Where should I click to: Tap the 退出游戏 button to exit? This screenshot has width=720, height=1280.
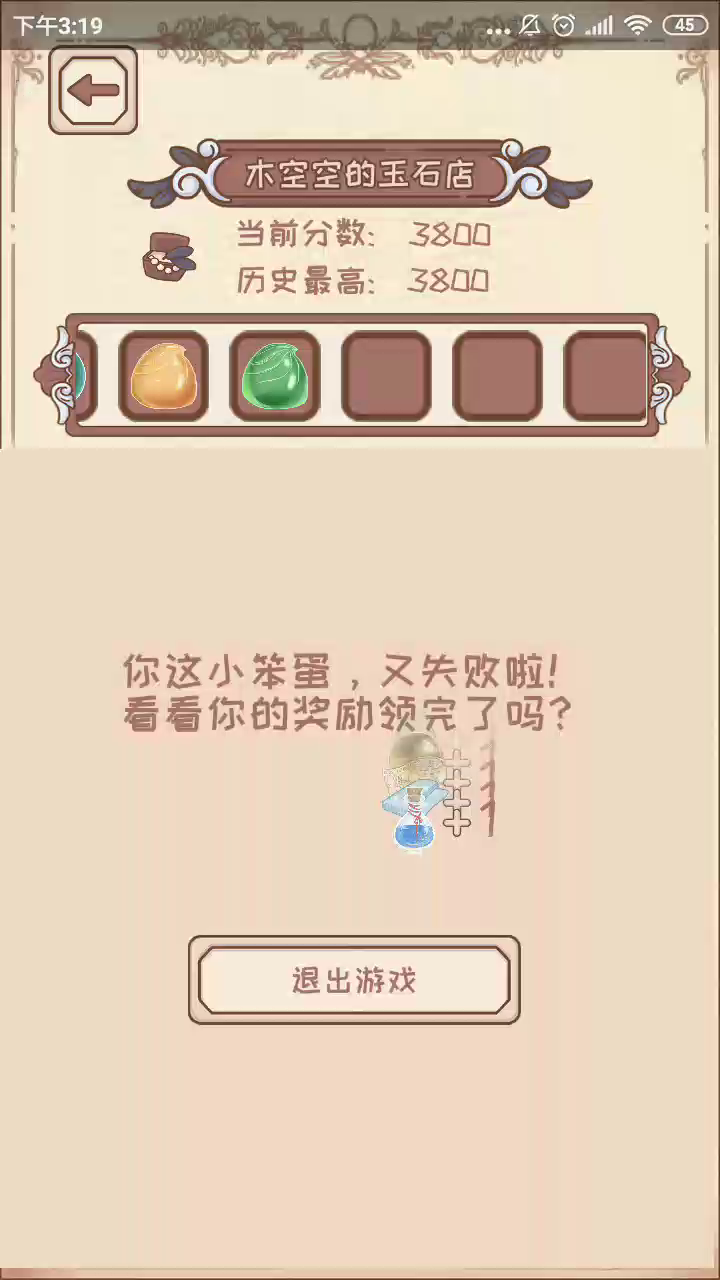[354, 980]
